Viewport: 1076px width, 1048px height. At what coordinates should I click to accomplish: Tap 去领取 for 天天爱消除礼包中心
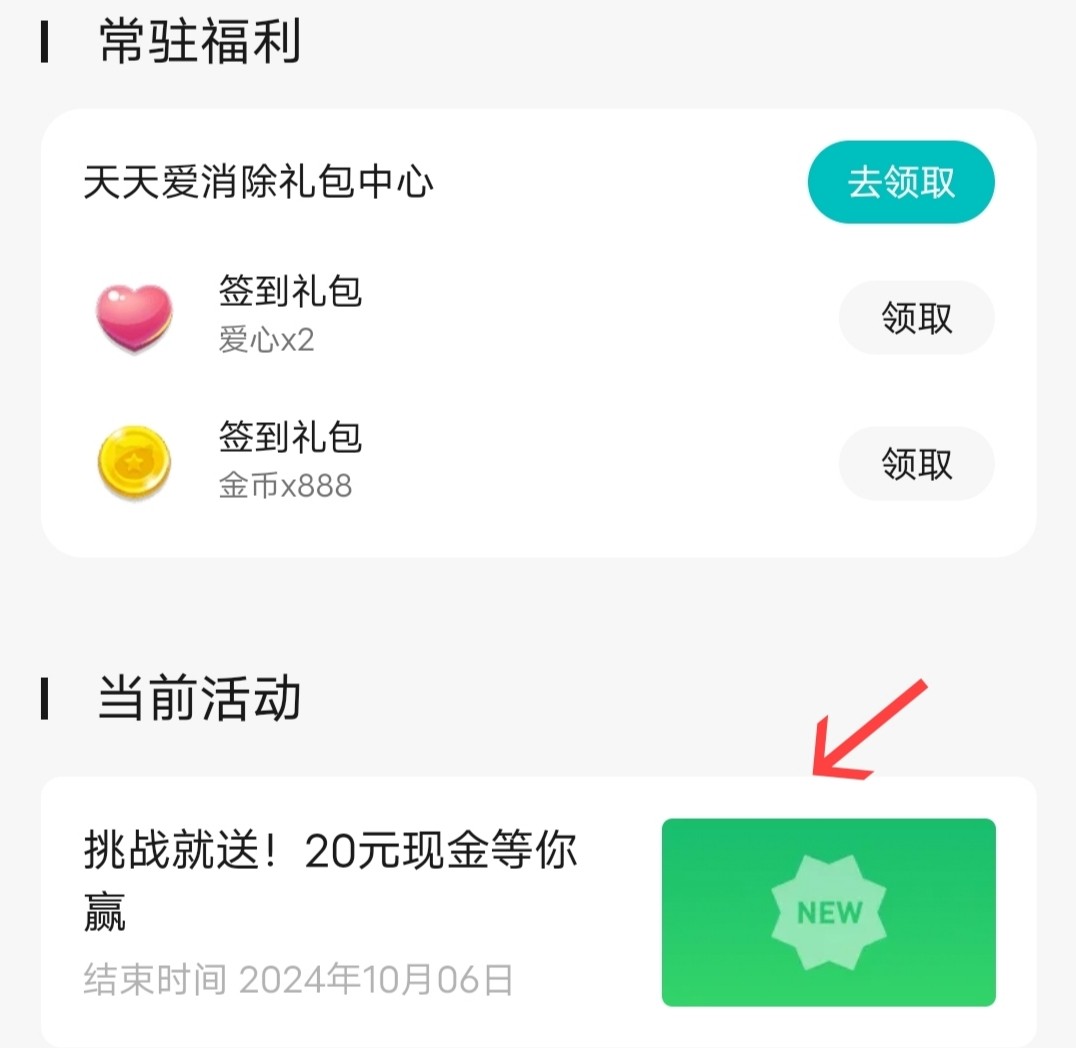pos(900,182)
